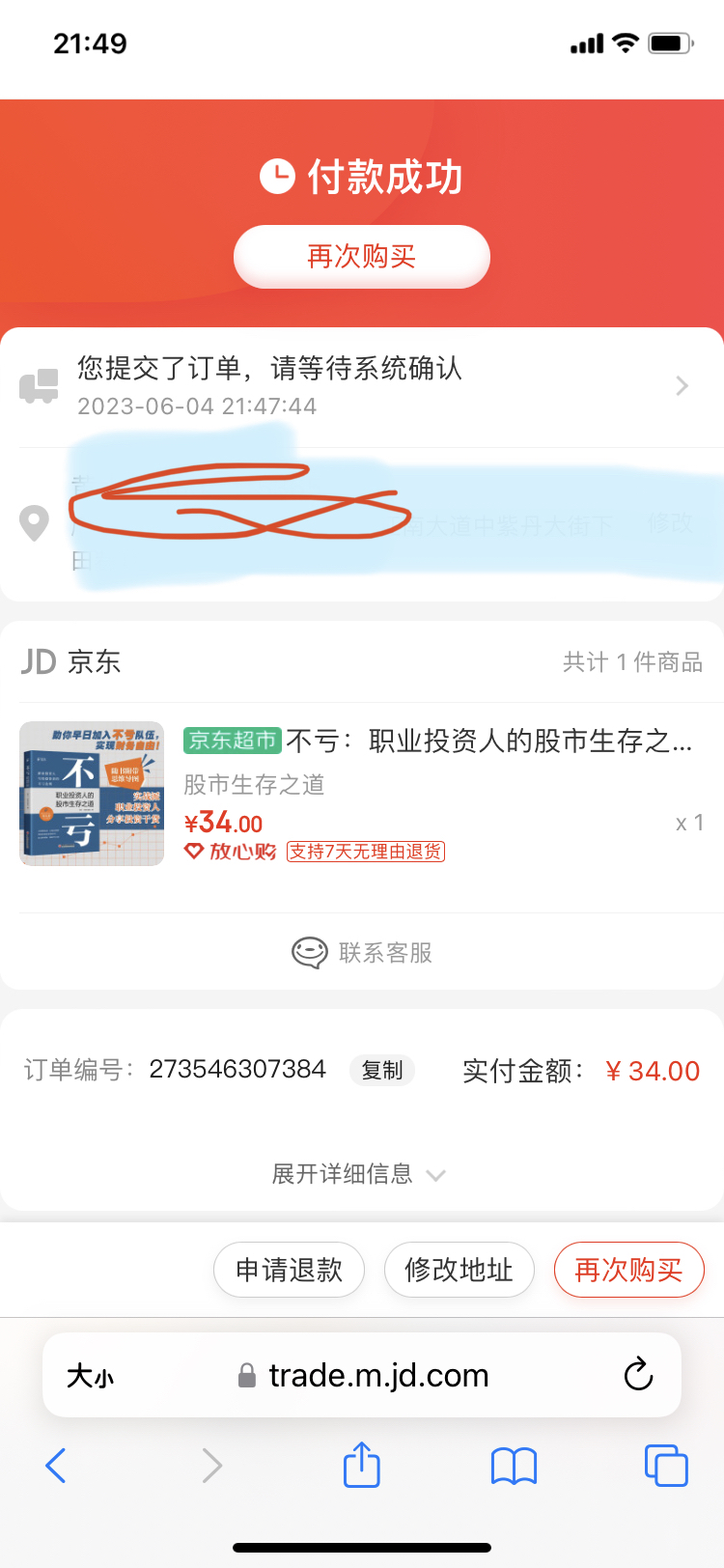Go back in the browser
The image size is (724, 1568).
pyautogui.click(x=56, y=1466)
